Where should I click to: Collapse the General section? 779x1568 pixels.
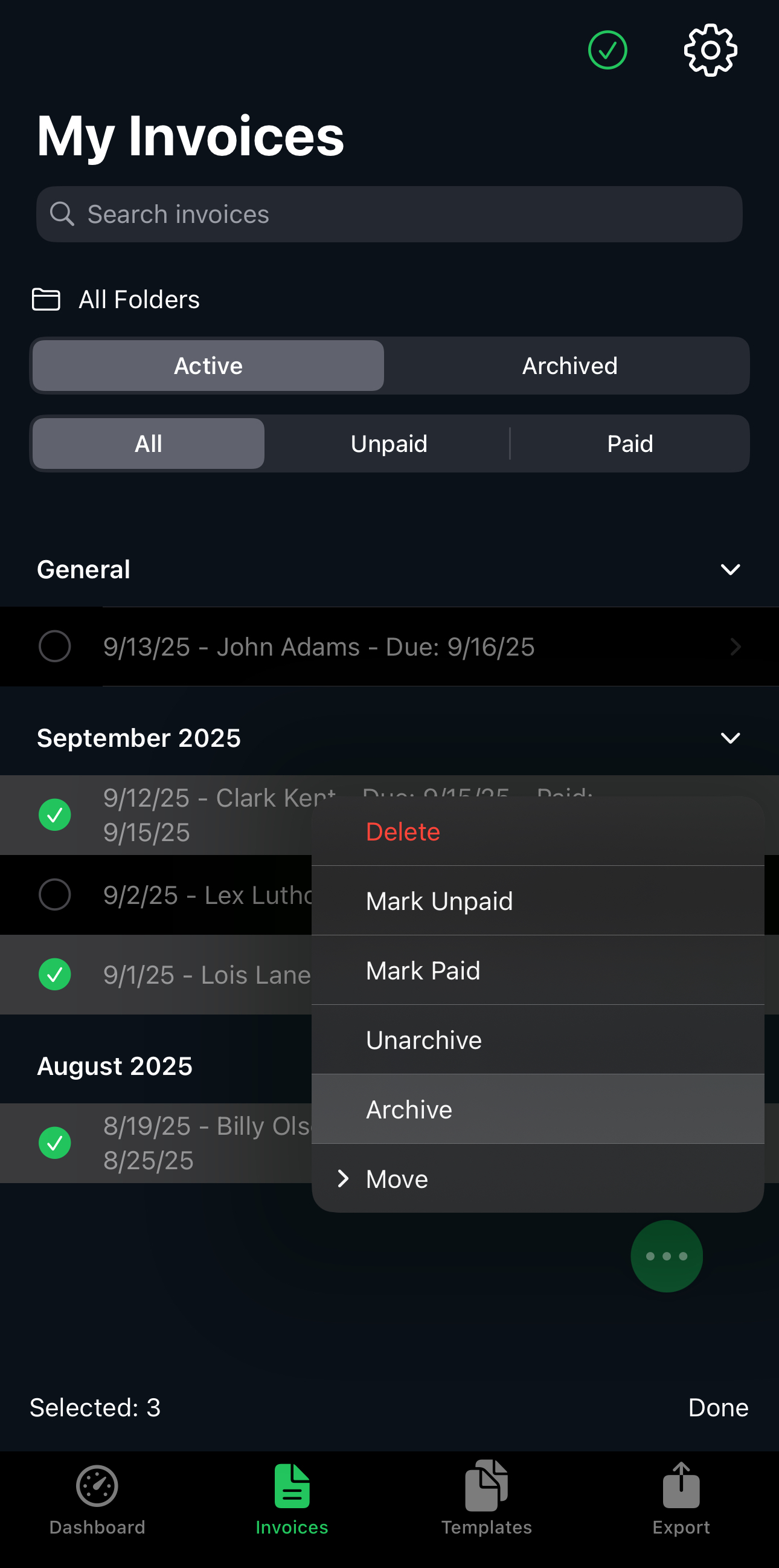click(731, 569)
